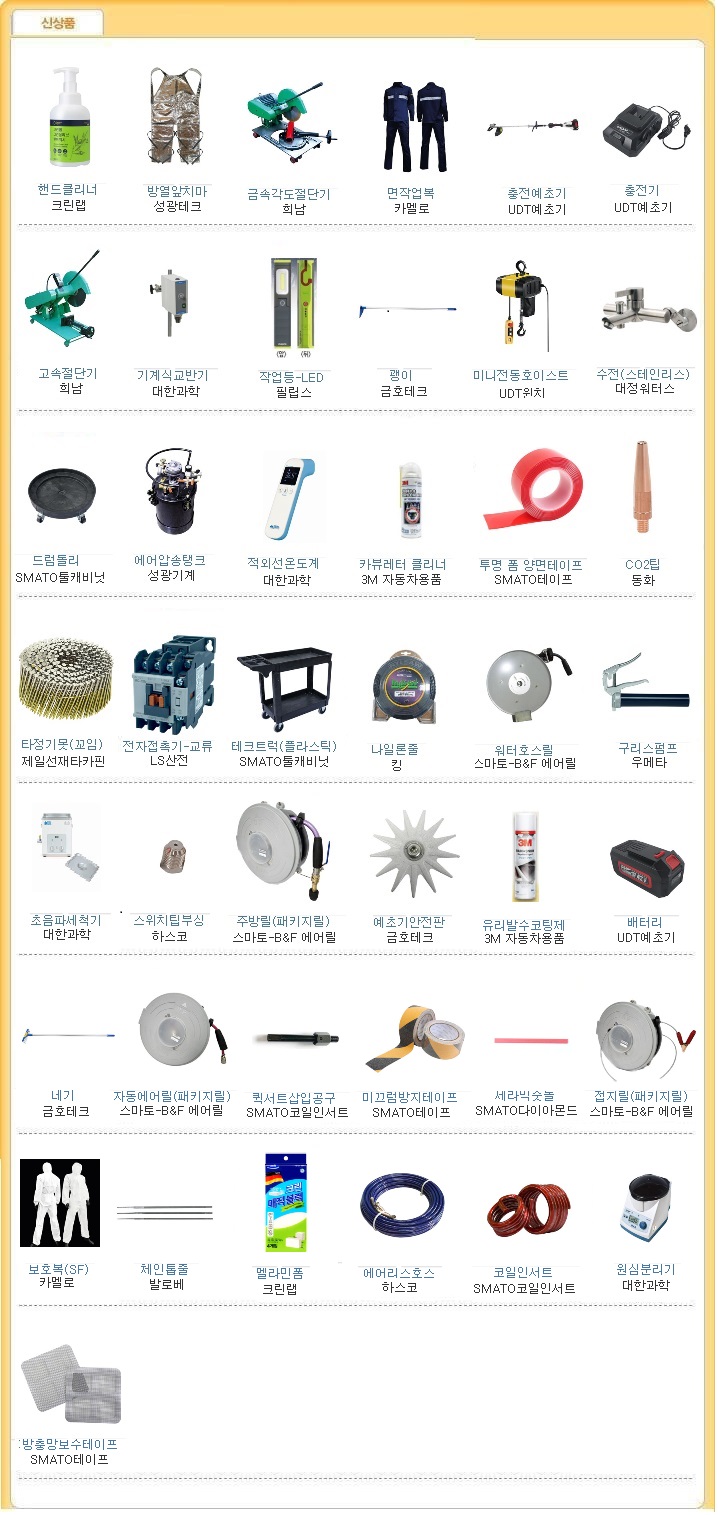
Task: Open the 멜라민폼 item
Action: point(279,1273)
